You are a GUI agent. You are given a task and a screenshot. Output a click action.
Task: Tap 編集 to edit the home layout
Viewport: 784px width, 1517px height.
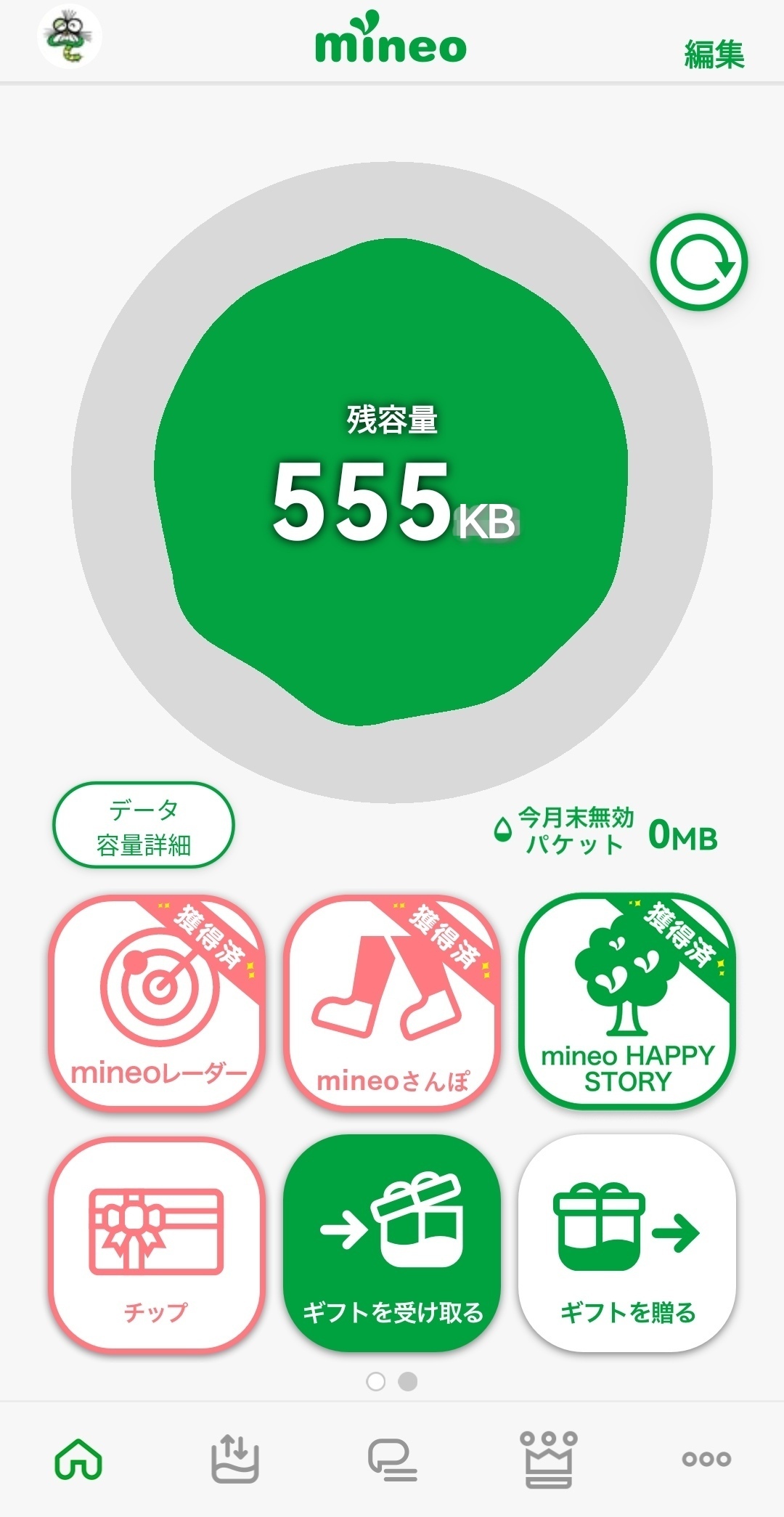714,54
